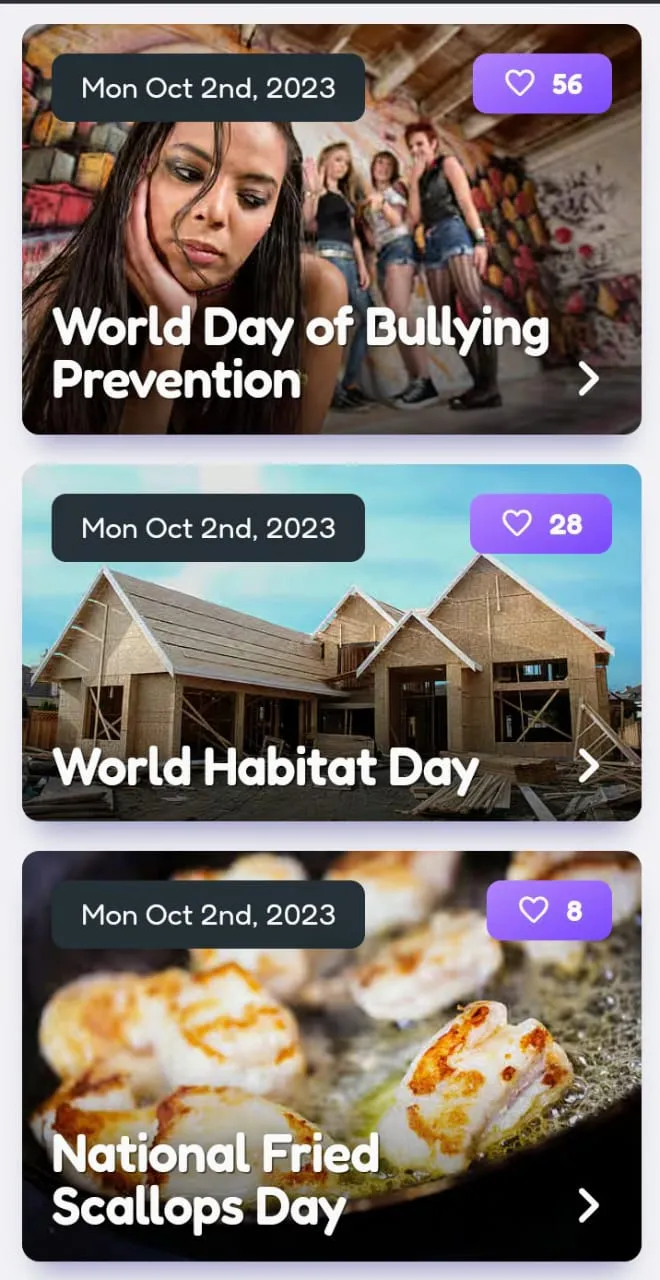Open National Fried Scallops Day card

(589, 1206)
